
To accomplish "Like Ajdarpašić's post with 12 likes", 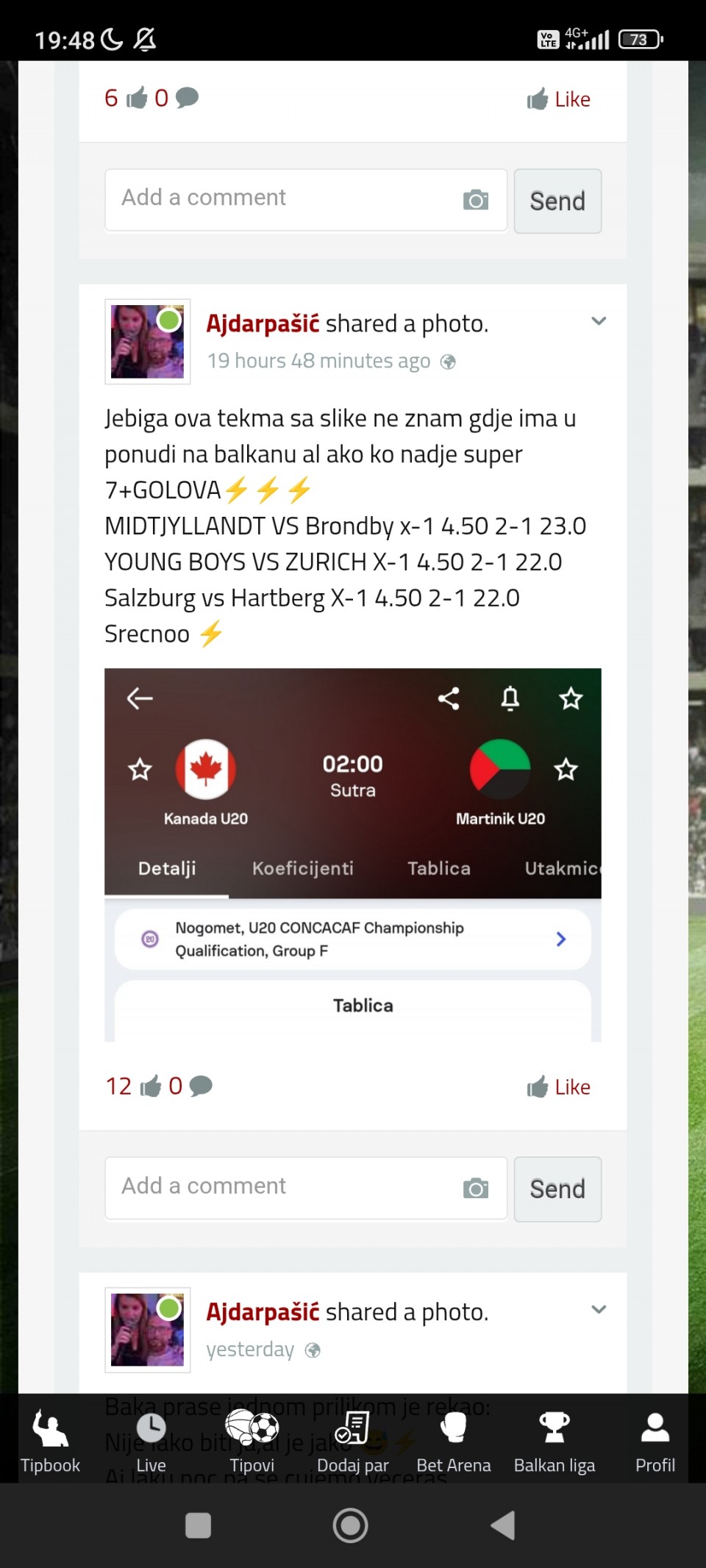I will click(559, 1086).
